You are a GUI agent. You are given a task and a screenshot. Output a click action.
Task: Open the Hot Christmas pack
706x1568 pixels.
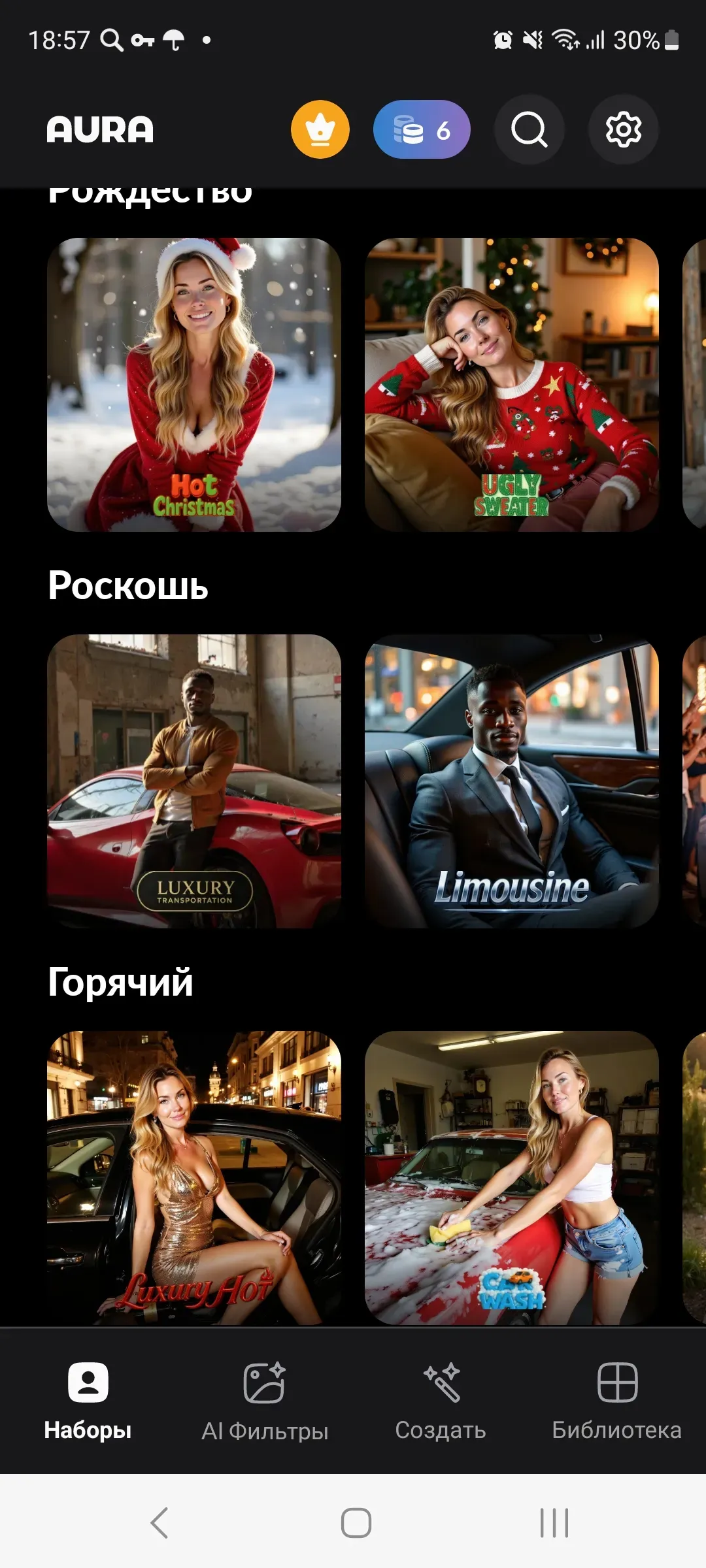point(194,385)
